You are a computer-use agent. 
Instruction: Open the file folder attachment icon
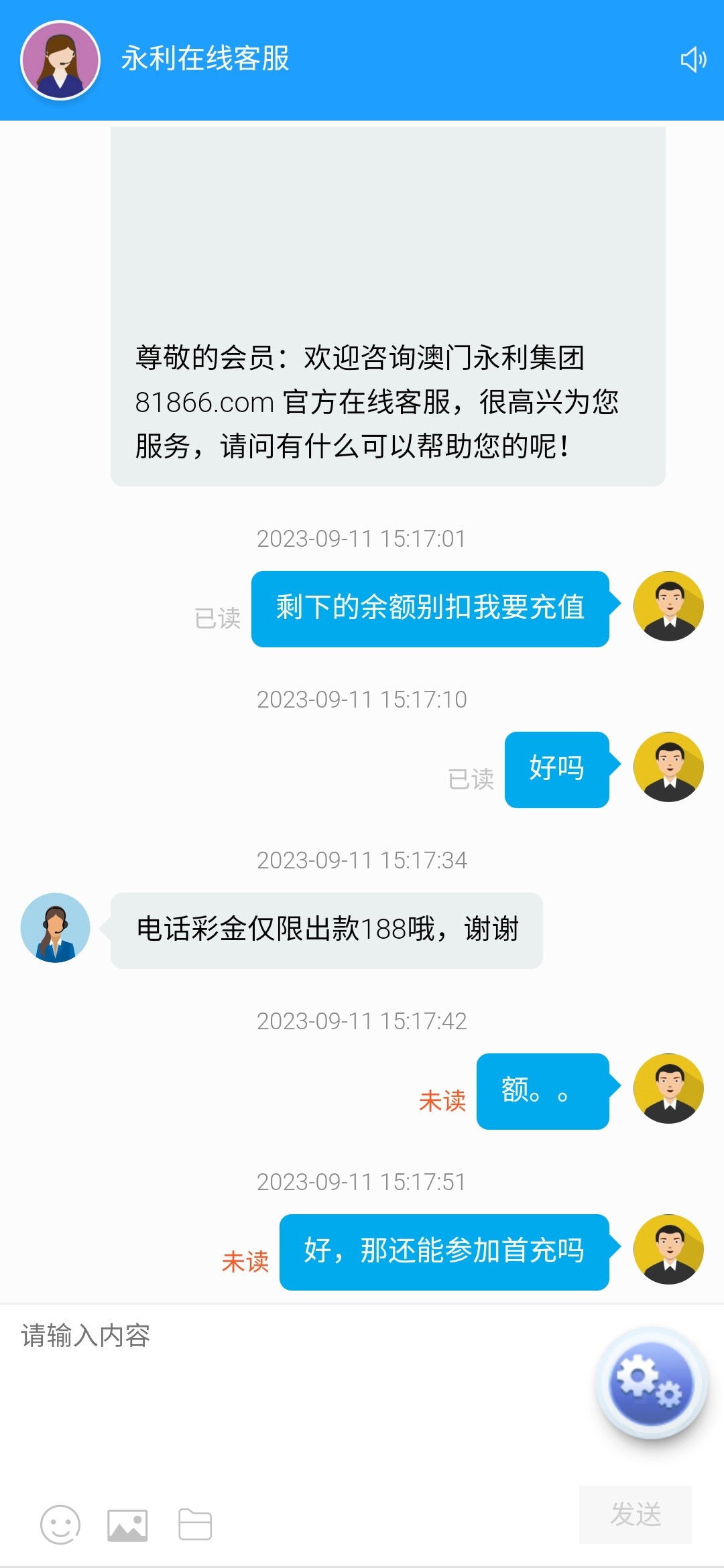coord(195,1524)
